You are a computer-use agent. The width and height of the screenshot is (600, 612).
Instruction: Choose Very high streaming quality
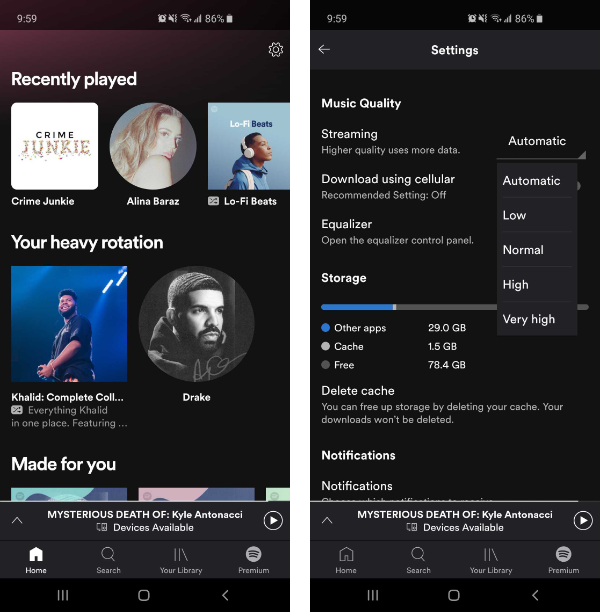click(528, 319)
